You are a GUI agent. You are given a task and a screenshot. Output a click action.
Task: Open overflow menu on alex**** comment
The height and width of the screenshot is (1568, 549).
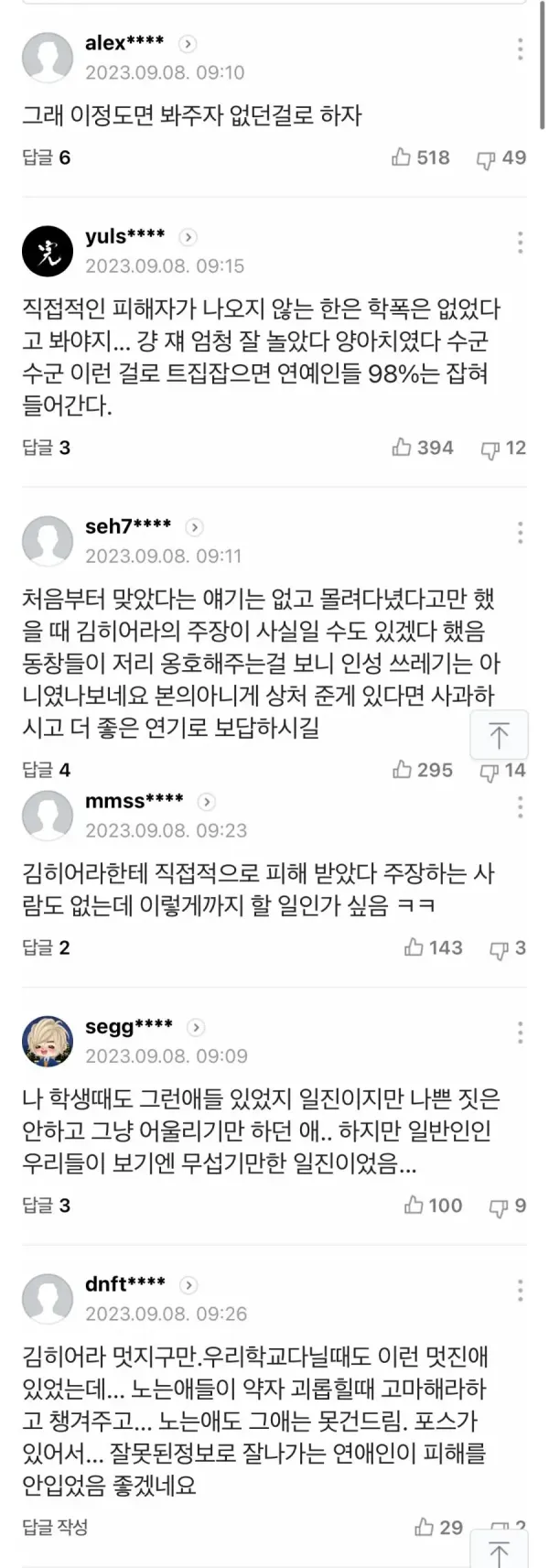pos(520,49)
